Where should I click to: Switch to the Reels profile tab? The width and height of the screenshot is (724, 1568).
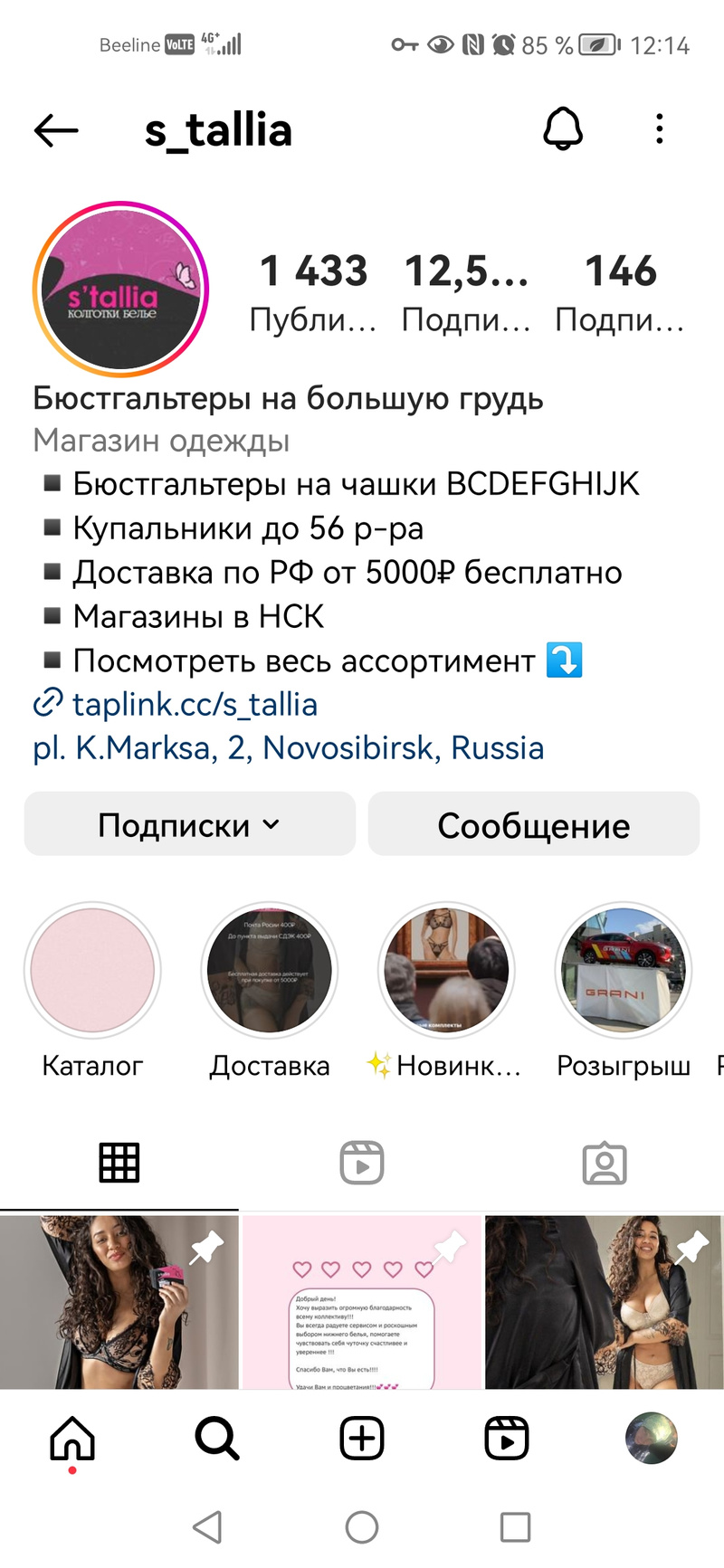pyautogui.click(x=362, y=1163)
